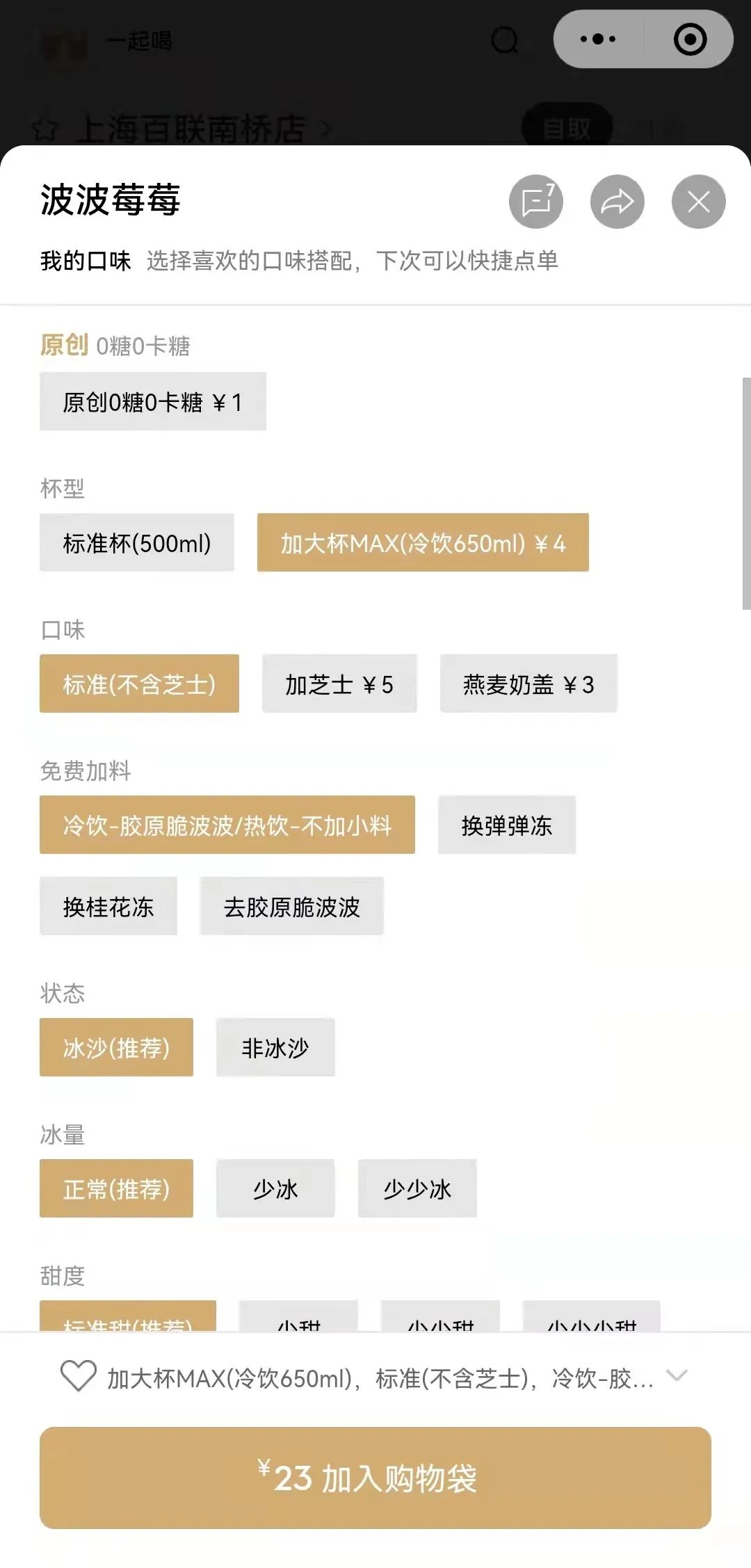
Task: Select 加大杯MAX(冷饮650ml) cup size
Action: pos(423,543)
